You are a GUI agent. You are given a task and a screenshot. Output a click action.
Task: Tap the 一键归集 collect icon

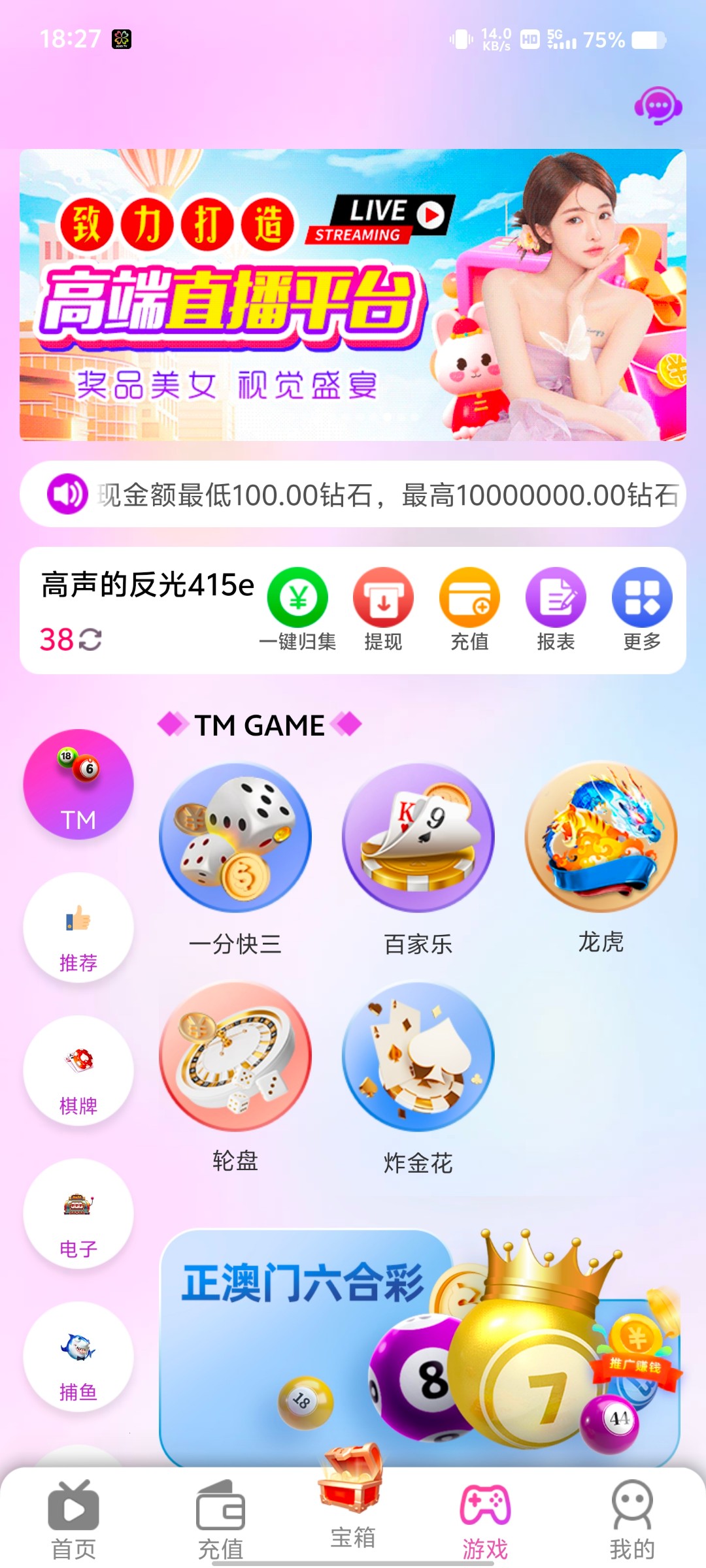point(297,596)
